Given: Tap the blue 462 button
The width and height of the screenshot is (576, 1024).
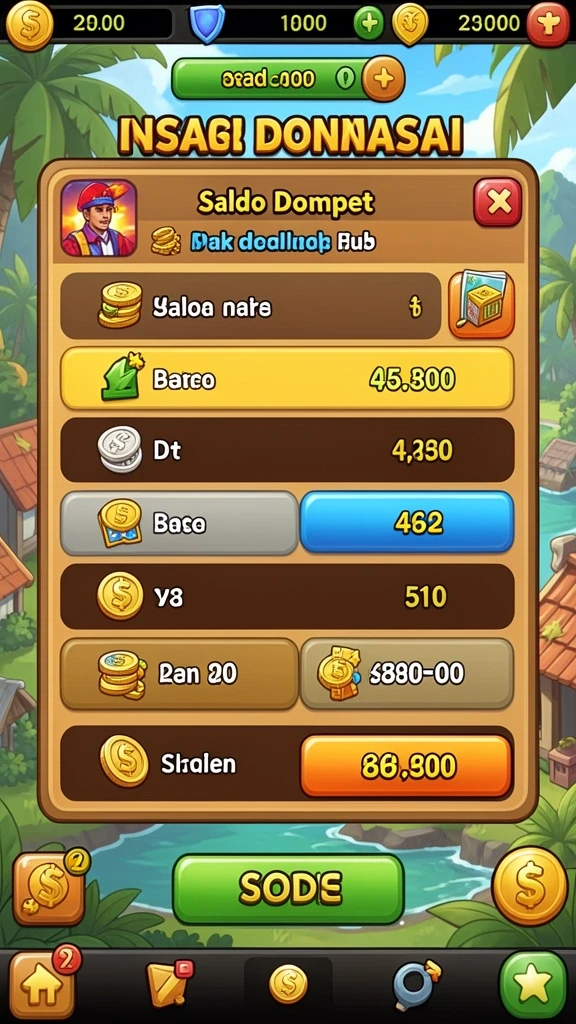Looking at the screenshot, I should coord(406,522).
